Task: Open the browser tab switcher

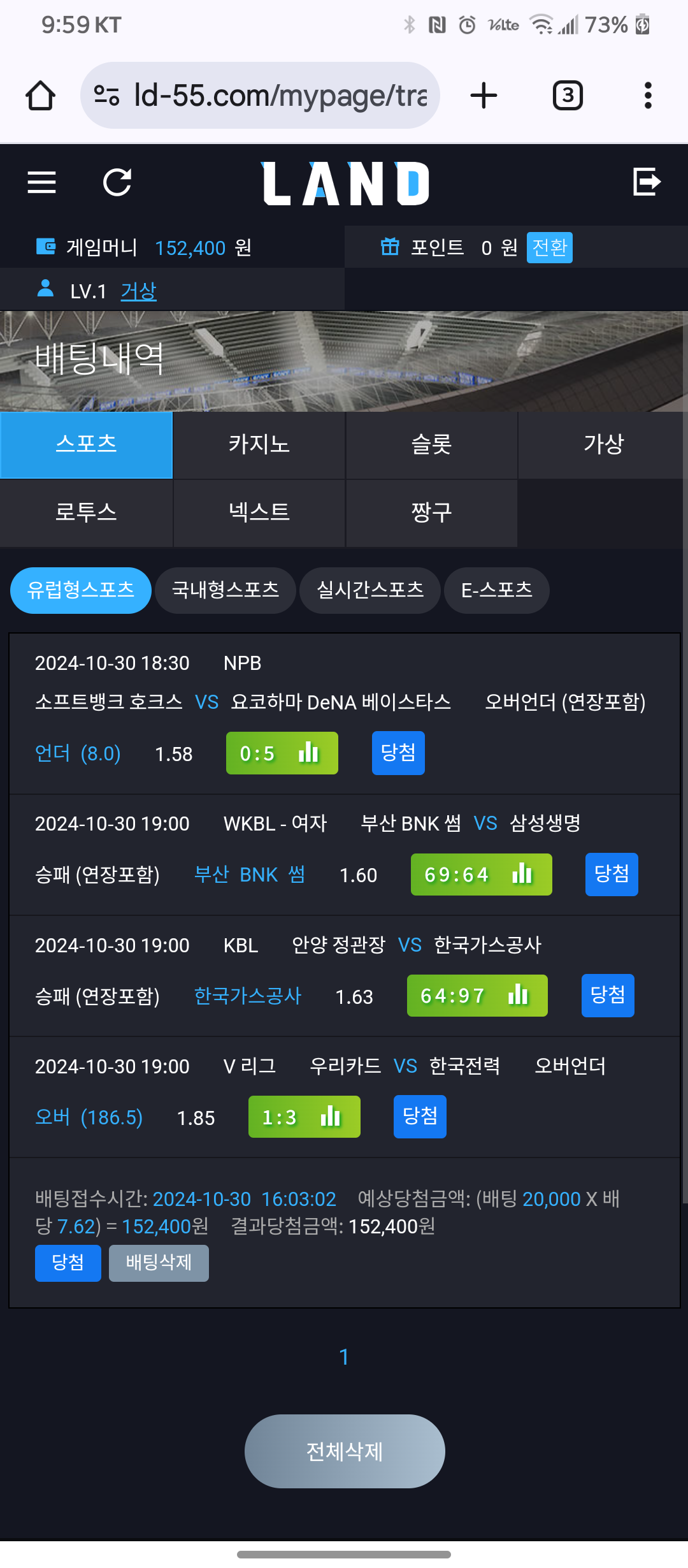Action: tap(568, 96)
